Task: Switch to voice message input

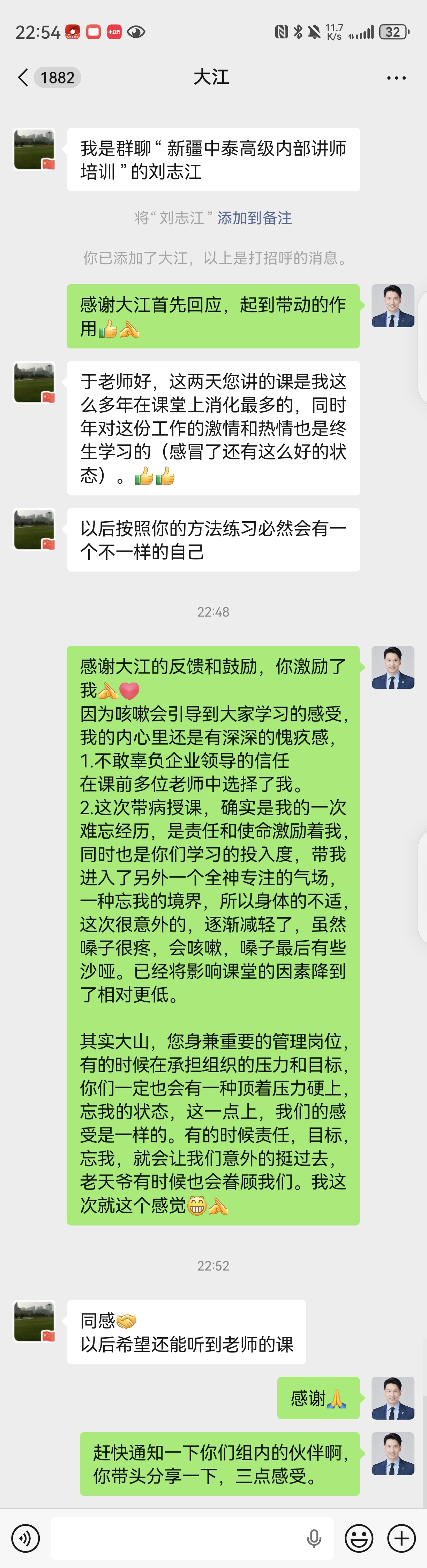Action: (x=25, y=1538)
